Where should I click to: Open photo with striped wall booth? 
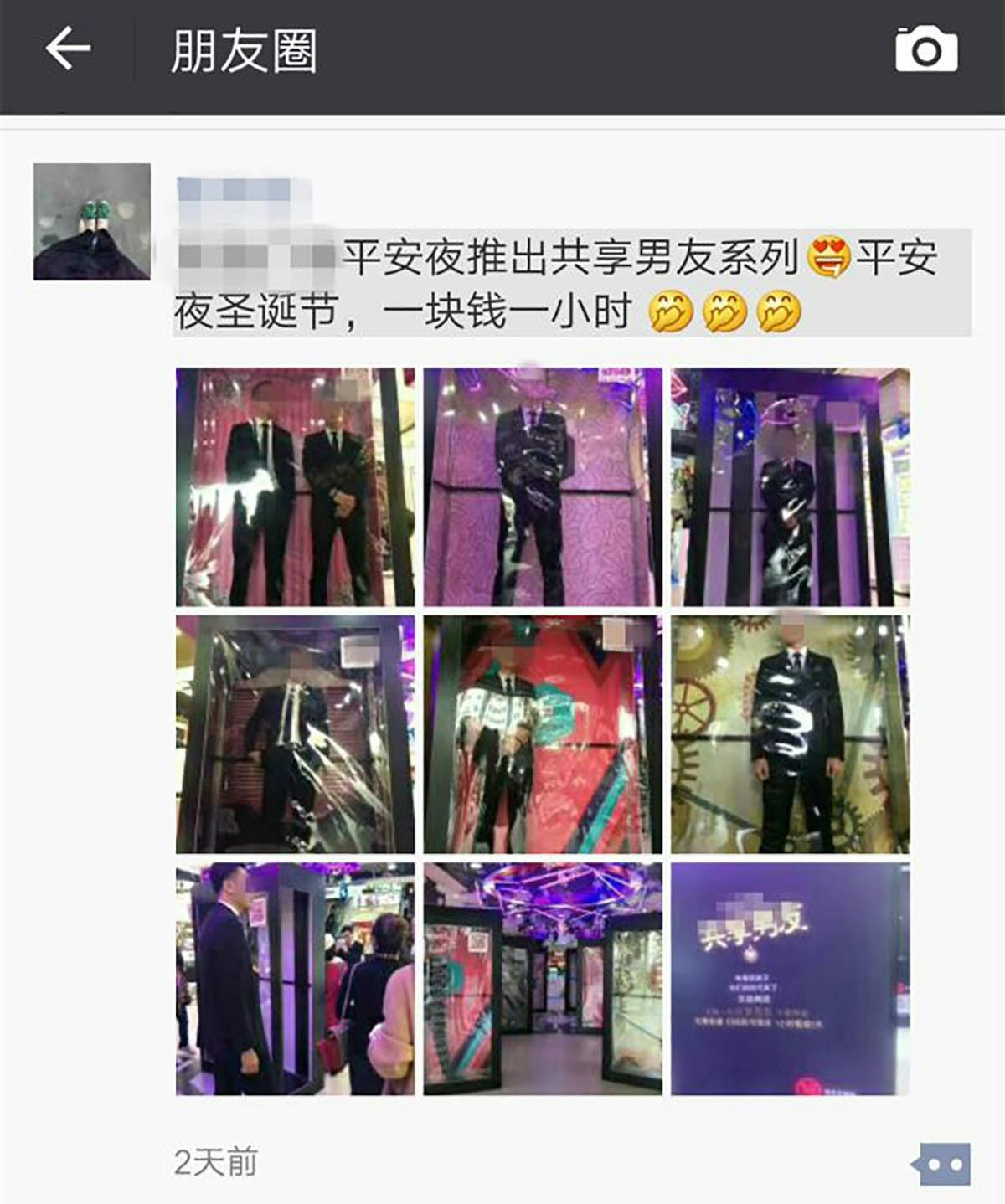tap(295, 734)
